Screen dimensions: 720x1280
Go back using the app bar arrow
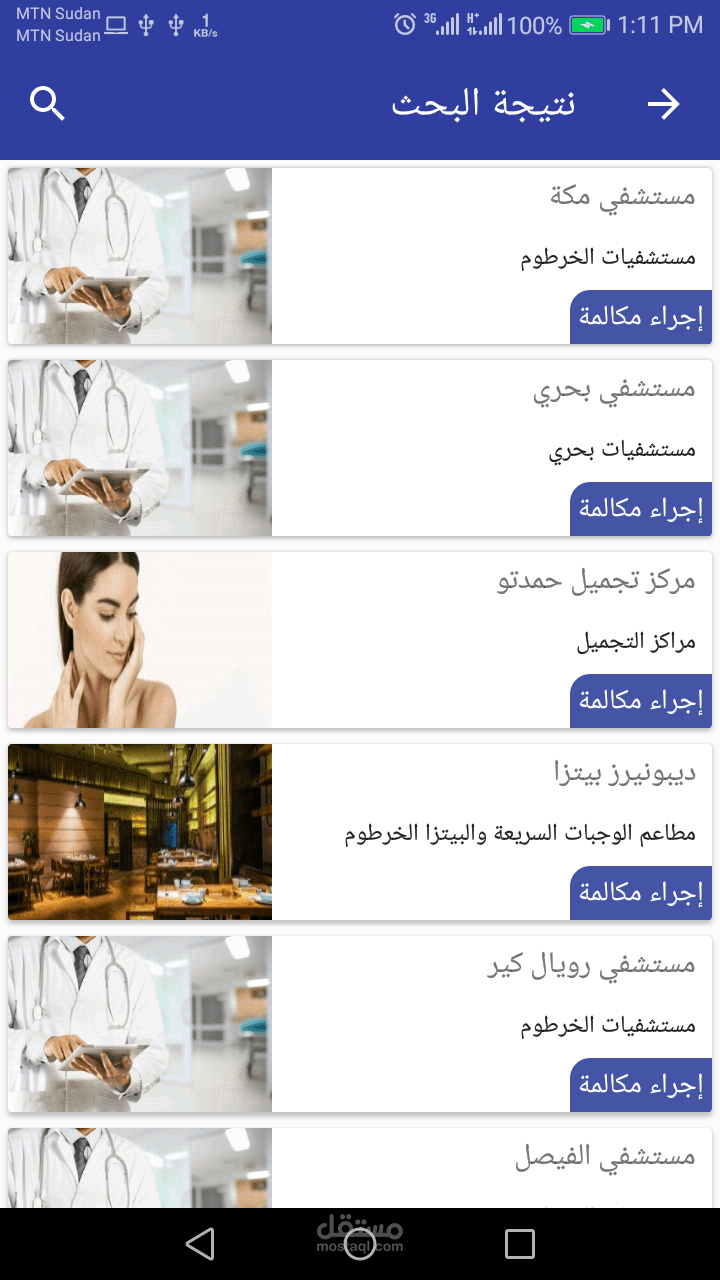(x=663, y=104)
